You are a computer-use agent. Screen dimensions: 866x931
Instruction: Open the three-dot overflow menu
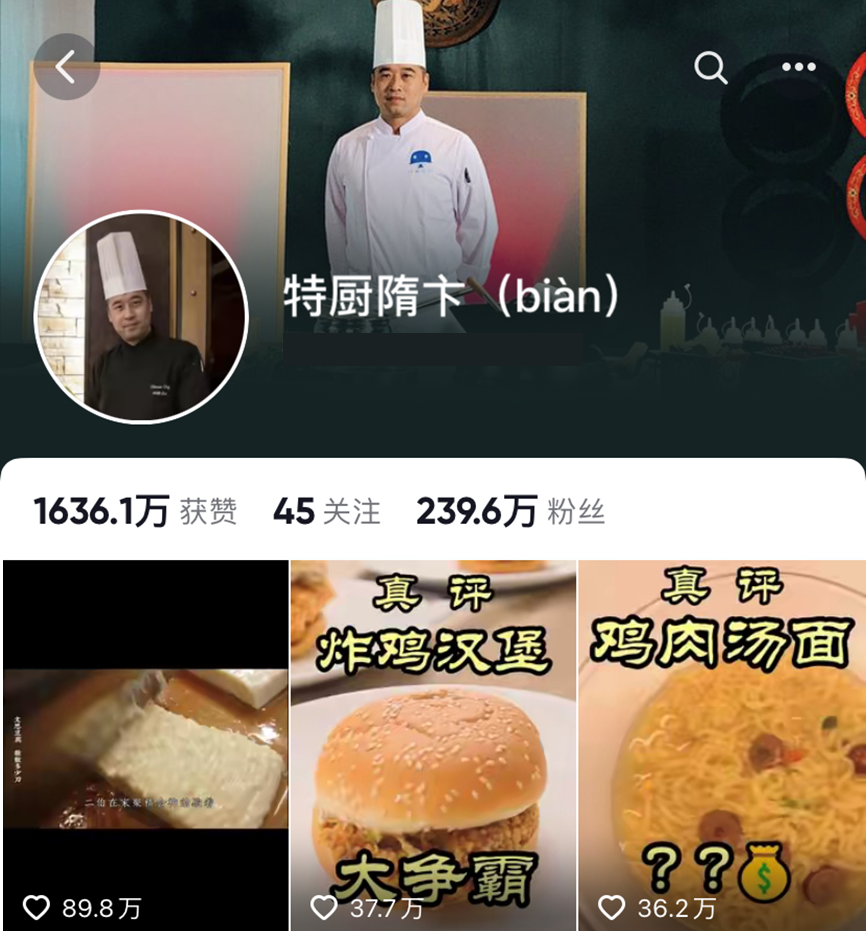(798, 67)
